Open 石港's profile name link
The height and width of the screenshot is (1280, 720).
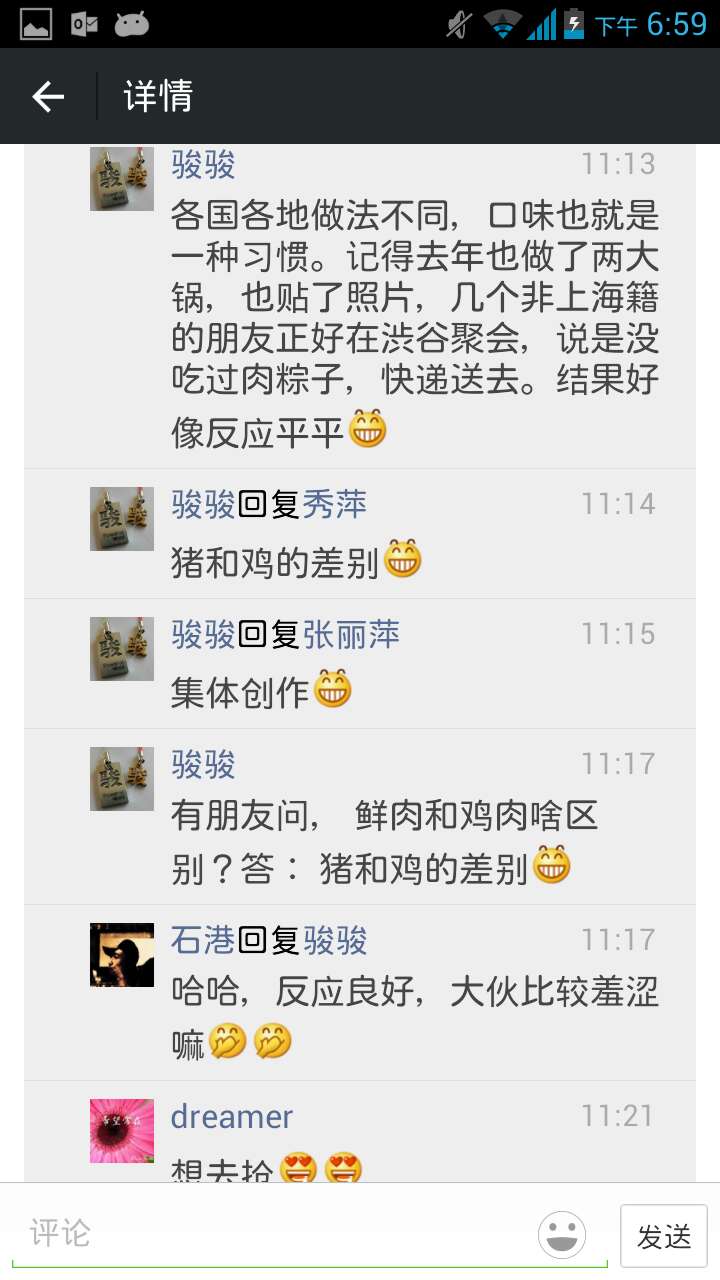pos(202,940)
